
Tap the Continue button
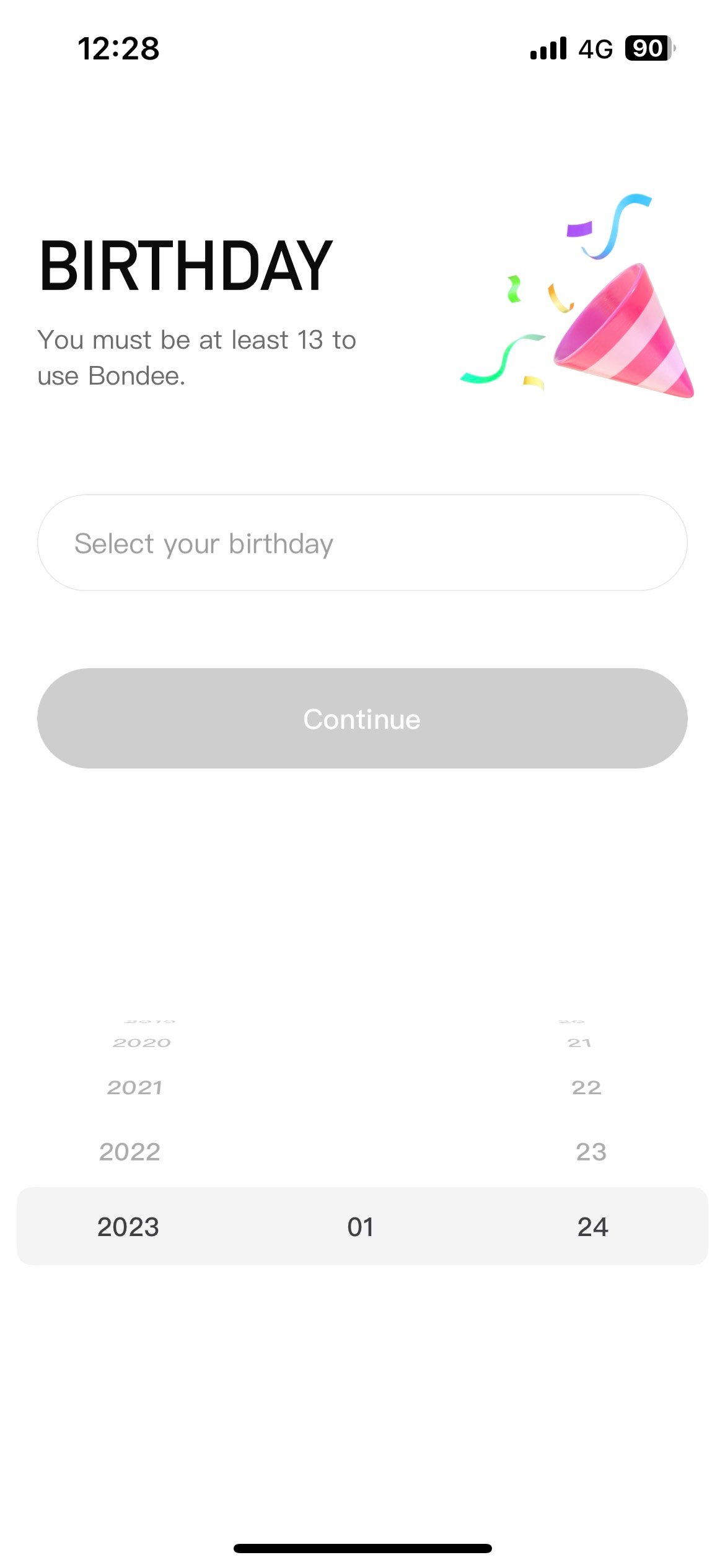pos(362,718)
